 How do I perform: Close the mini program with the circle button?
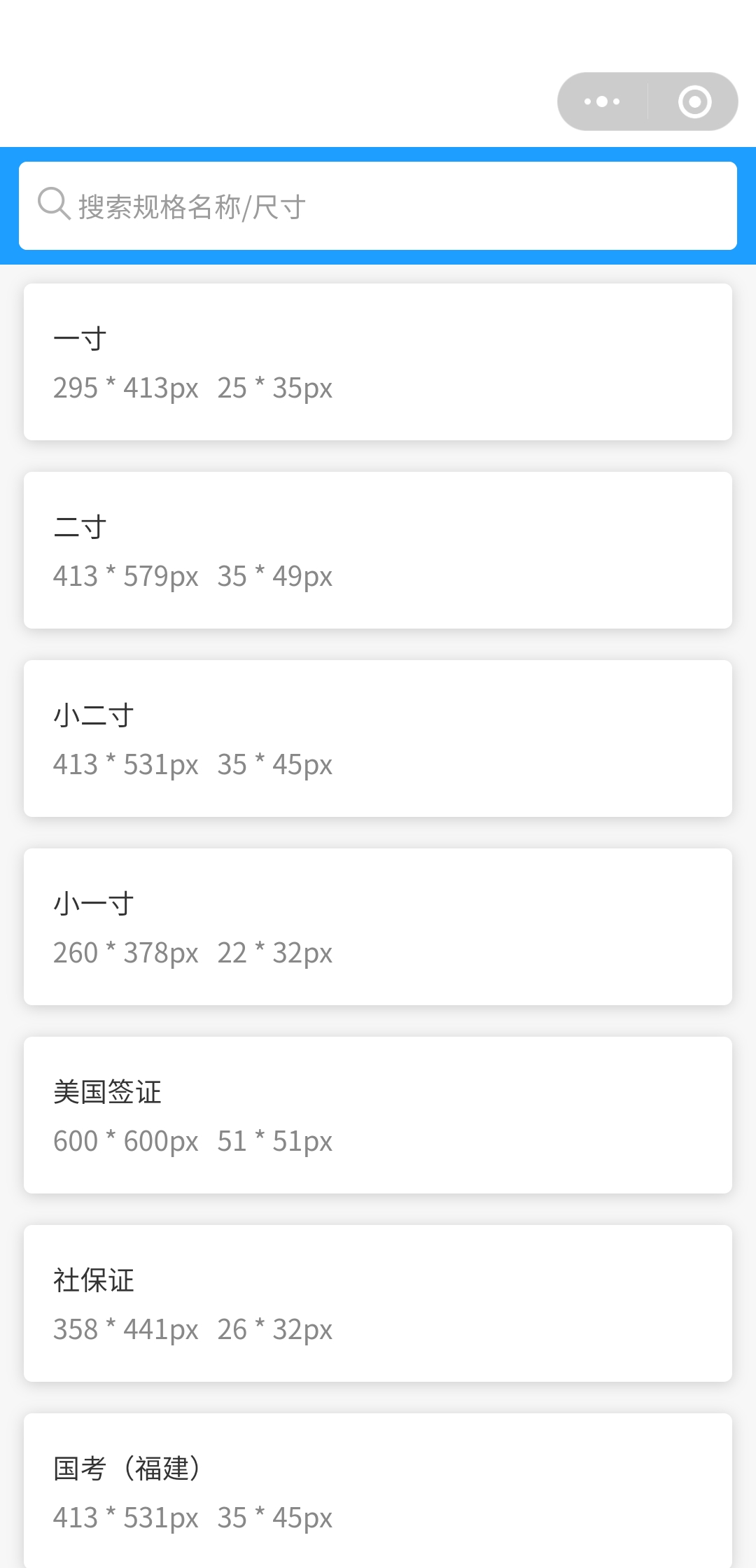[x=694, y=101]
